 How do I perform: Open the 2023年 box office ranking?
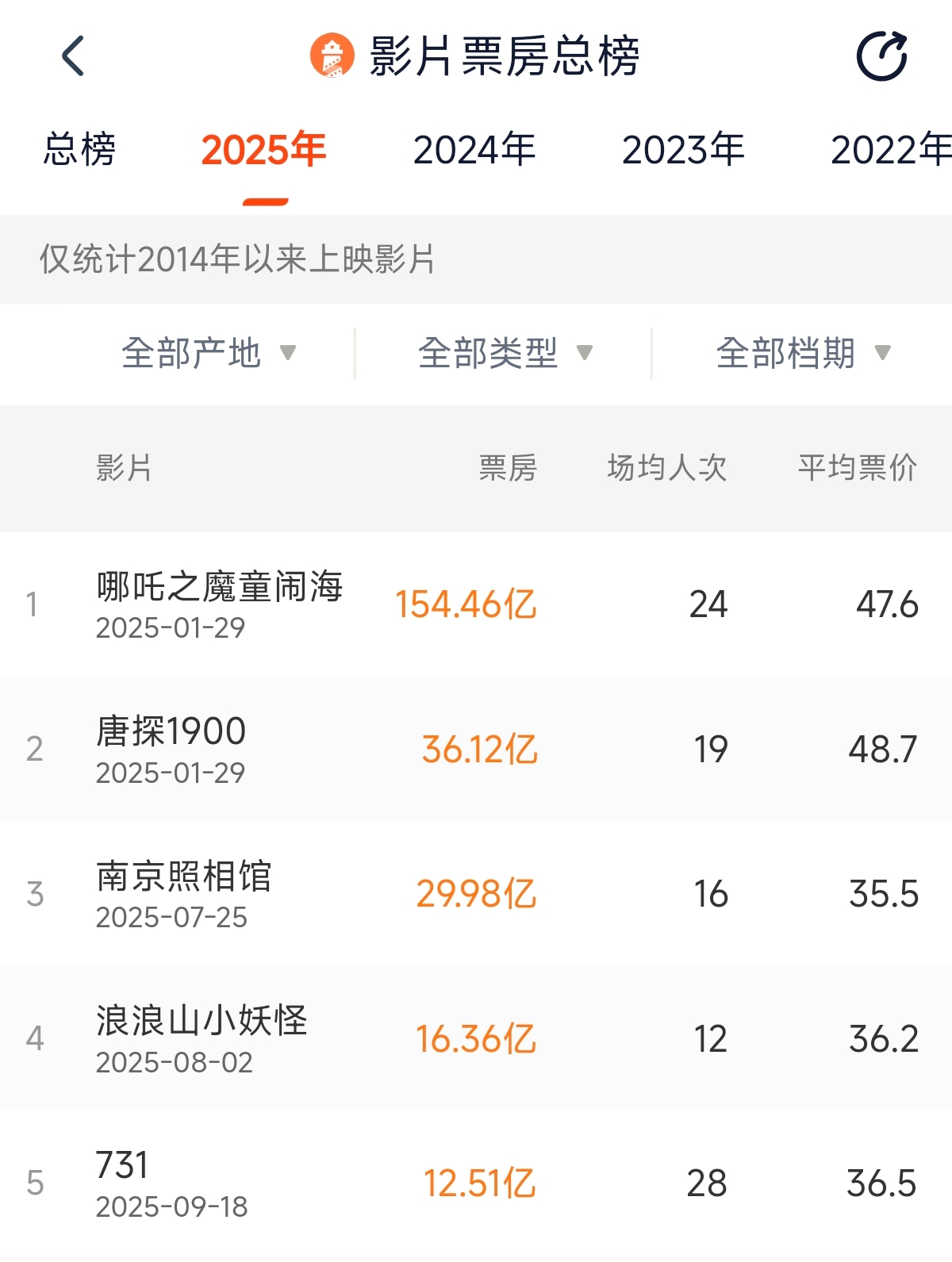click(684, 149)
